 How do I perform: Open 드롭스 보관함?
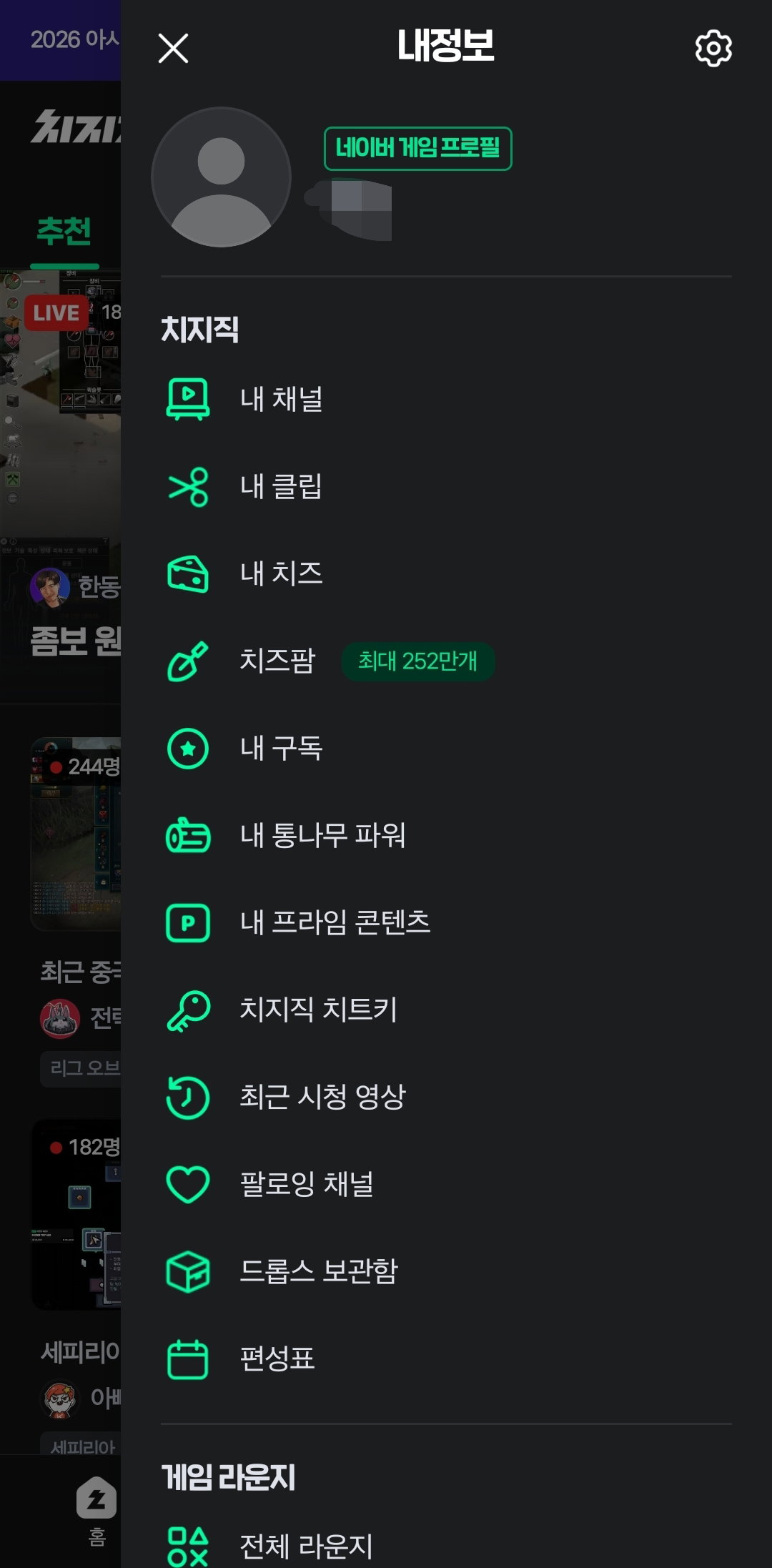pos(446,1271)
